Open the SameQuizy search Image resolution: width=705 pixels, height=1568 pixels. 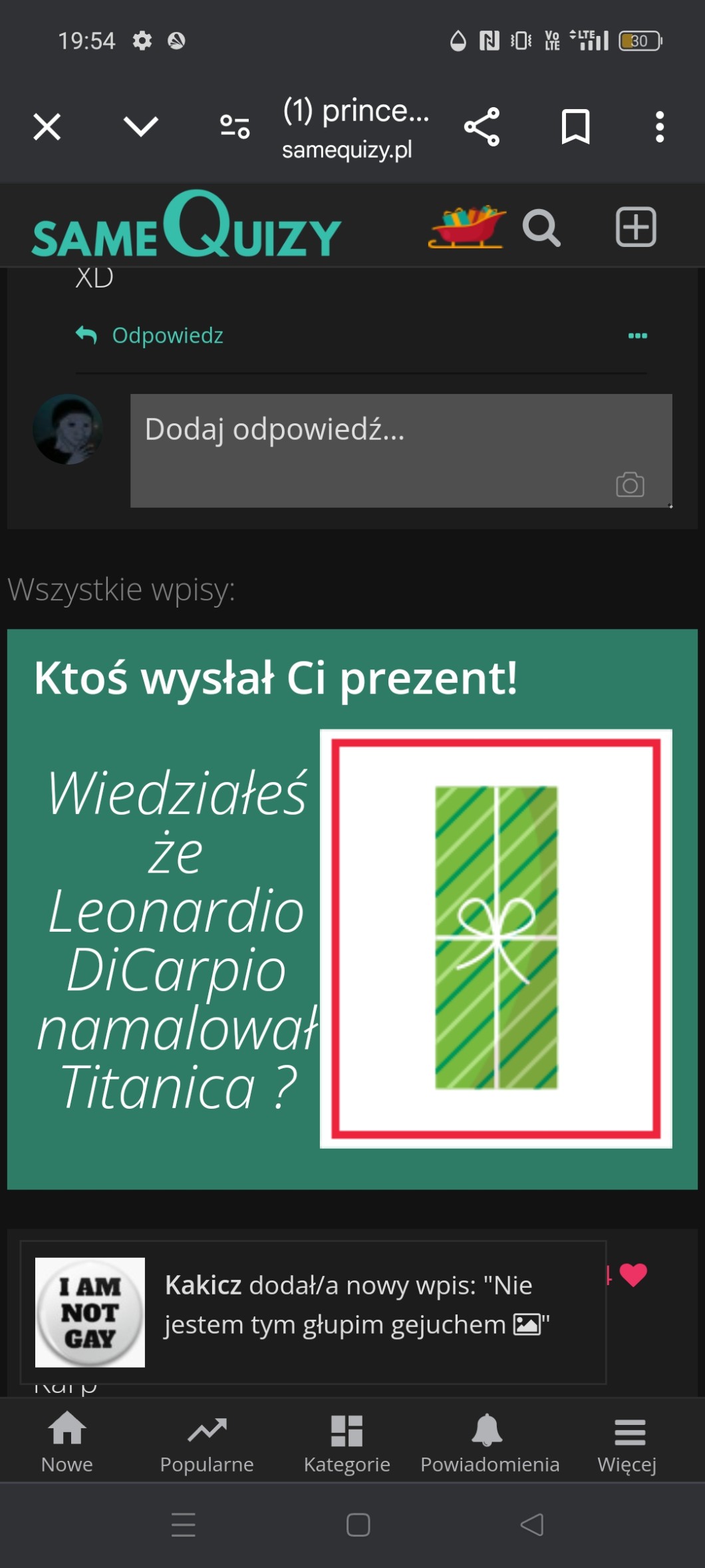[x=541, y=228]
